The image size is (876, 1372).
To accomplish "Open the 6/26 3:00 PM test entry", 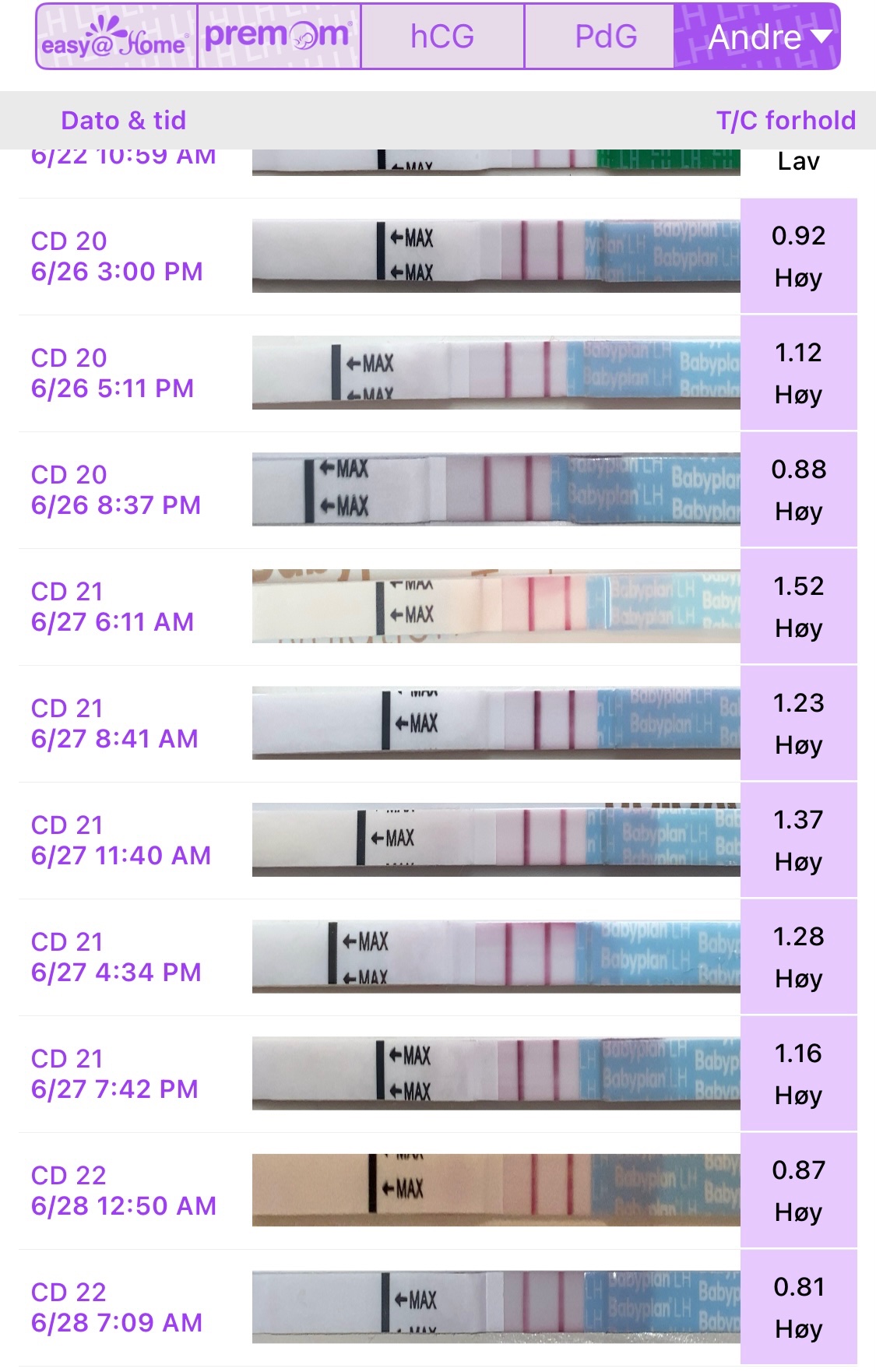I will (x=436, y=256).
